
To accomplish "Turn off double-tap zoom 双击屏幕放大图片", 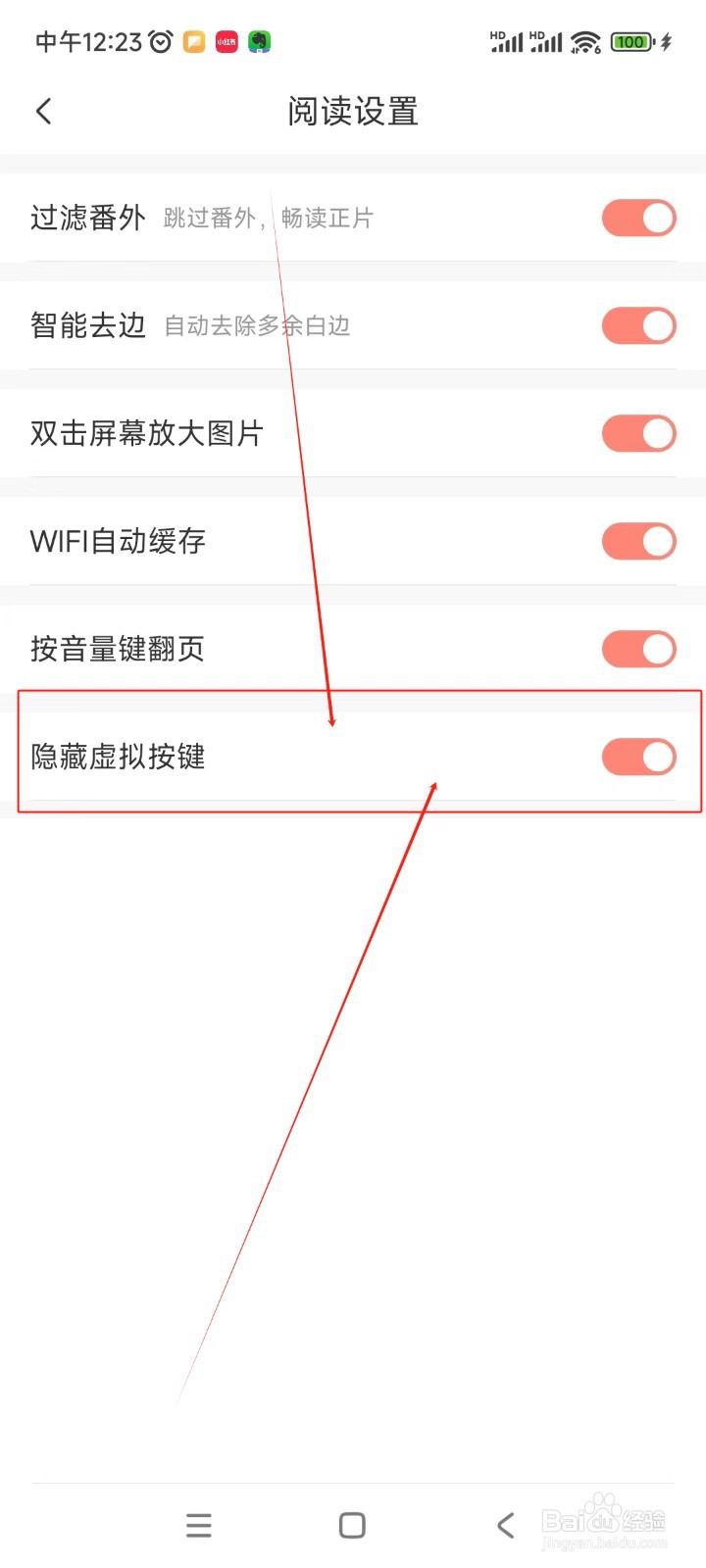I will (638, 433).
